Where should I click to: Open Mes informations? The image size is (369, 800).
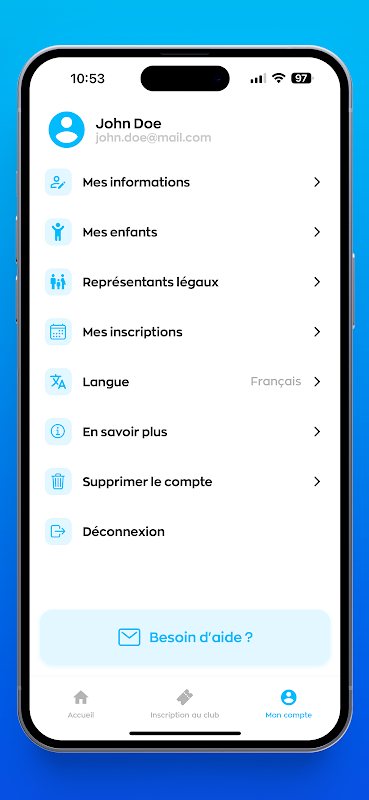coord(184,182)
